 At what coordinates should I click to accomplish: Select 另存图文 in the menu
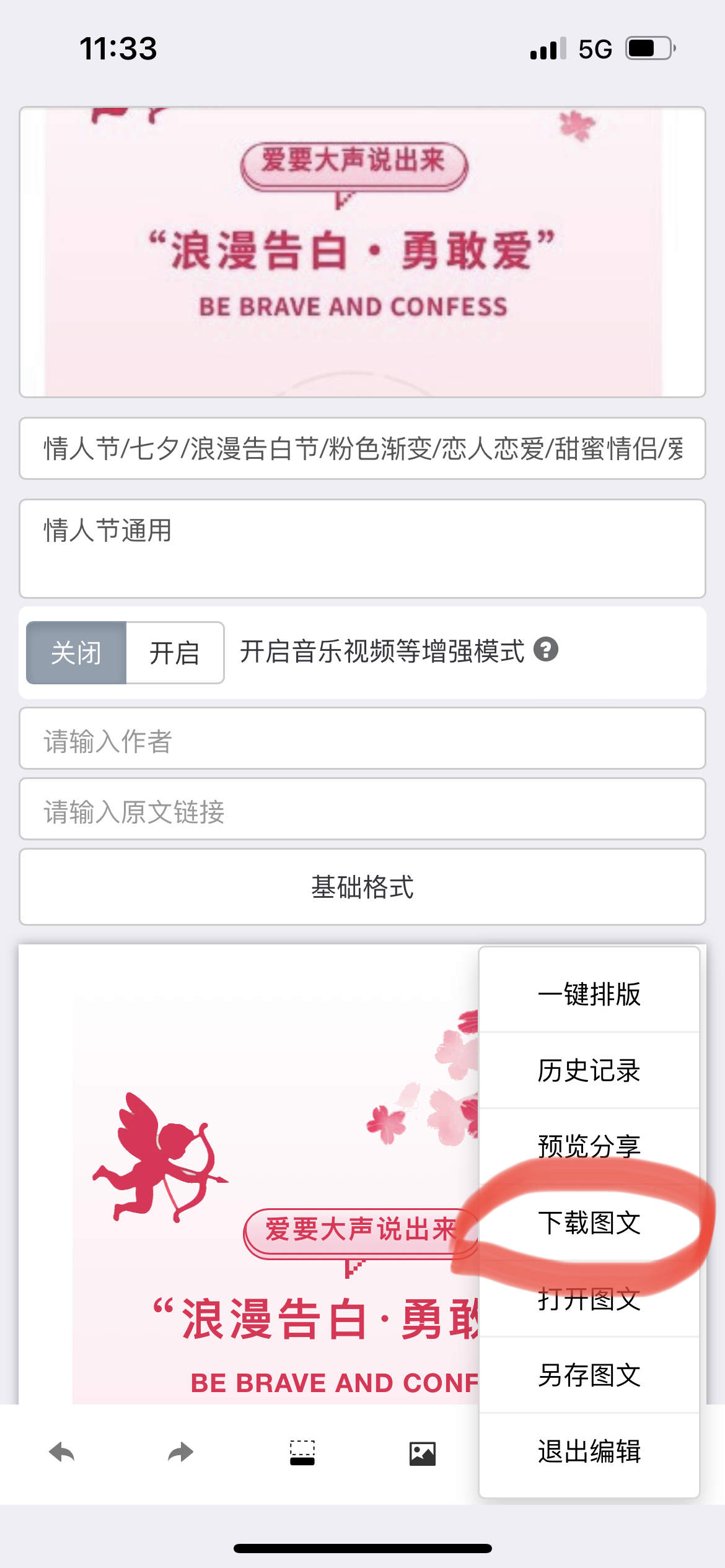tap(589, 1375)
